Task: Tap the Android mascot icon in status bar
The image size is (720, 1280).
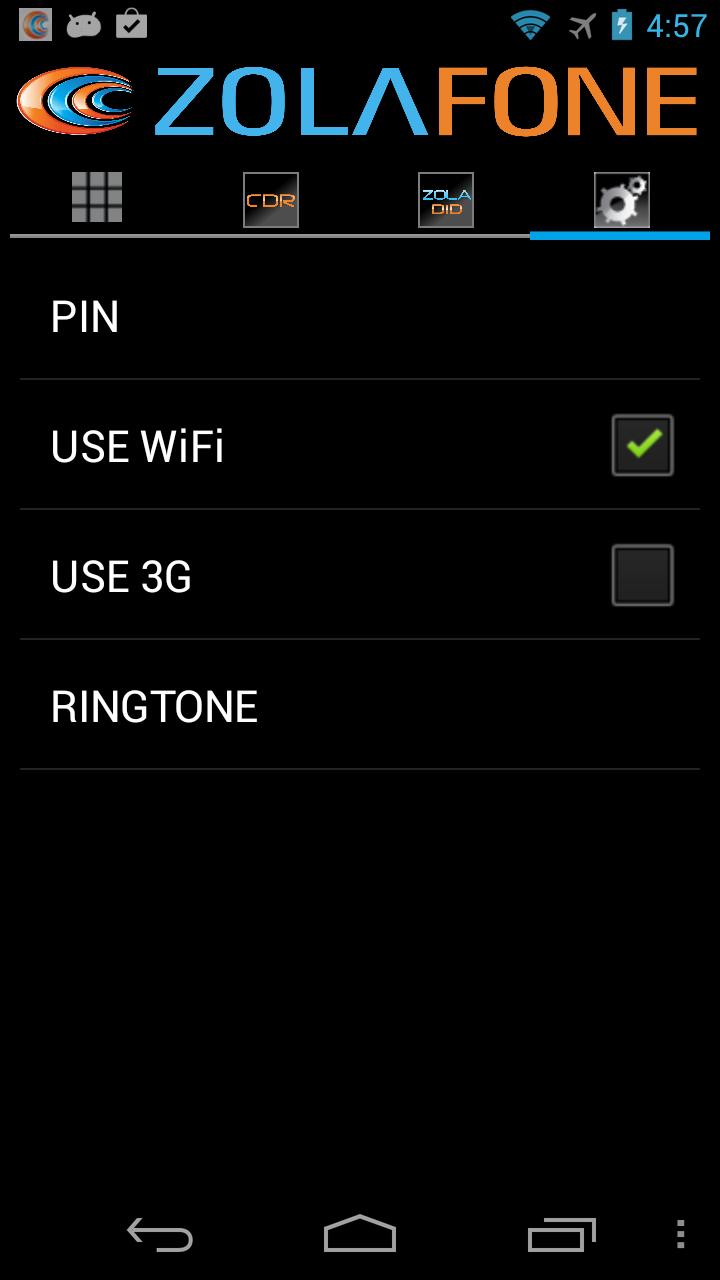Action: (84, 24)
